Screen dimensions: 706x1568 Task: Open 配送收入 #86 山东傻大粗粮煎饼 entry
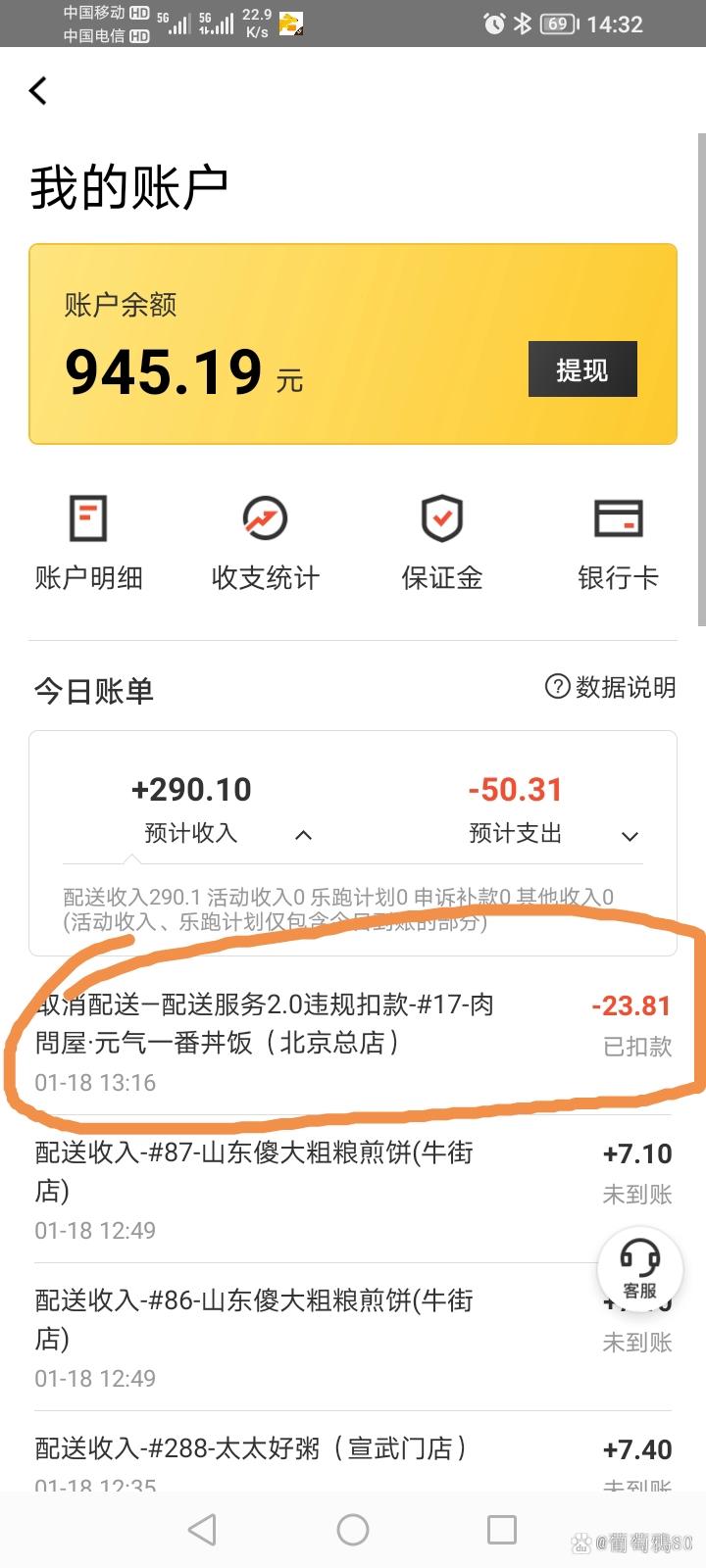click(x=294, y=1337)
